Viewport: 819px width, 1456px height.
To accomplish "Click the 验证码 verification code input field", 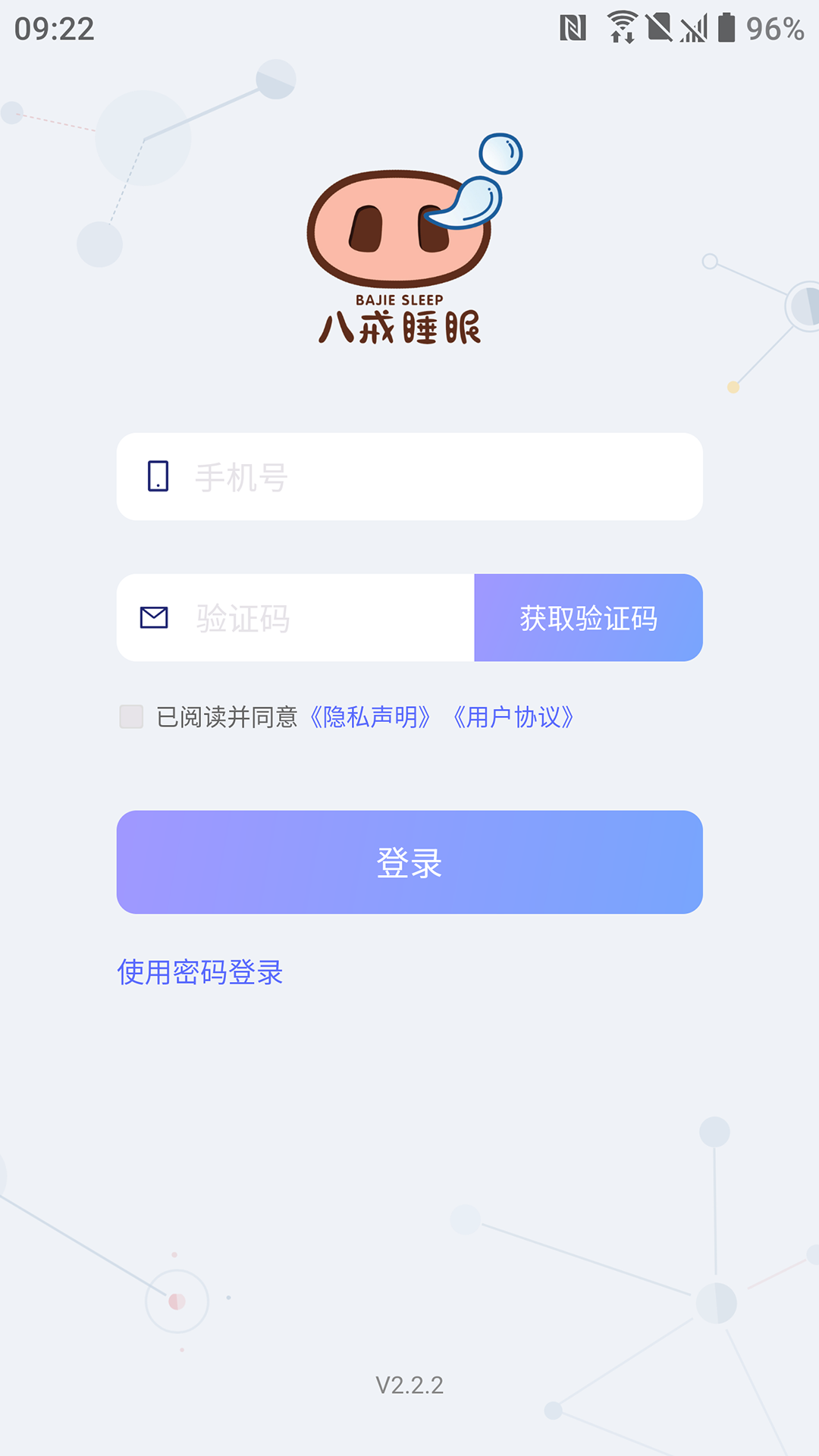I will pos(303,617).
